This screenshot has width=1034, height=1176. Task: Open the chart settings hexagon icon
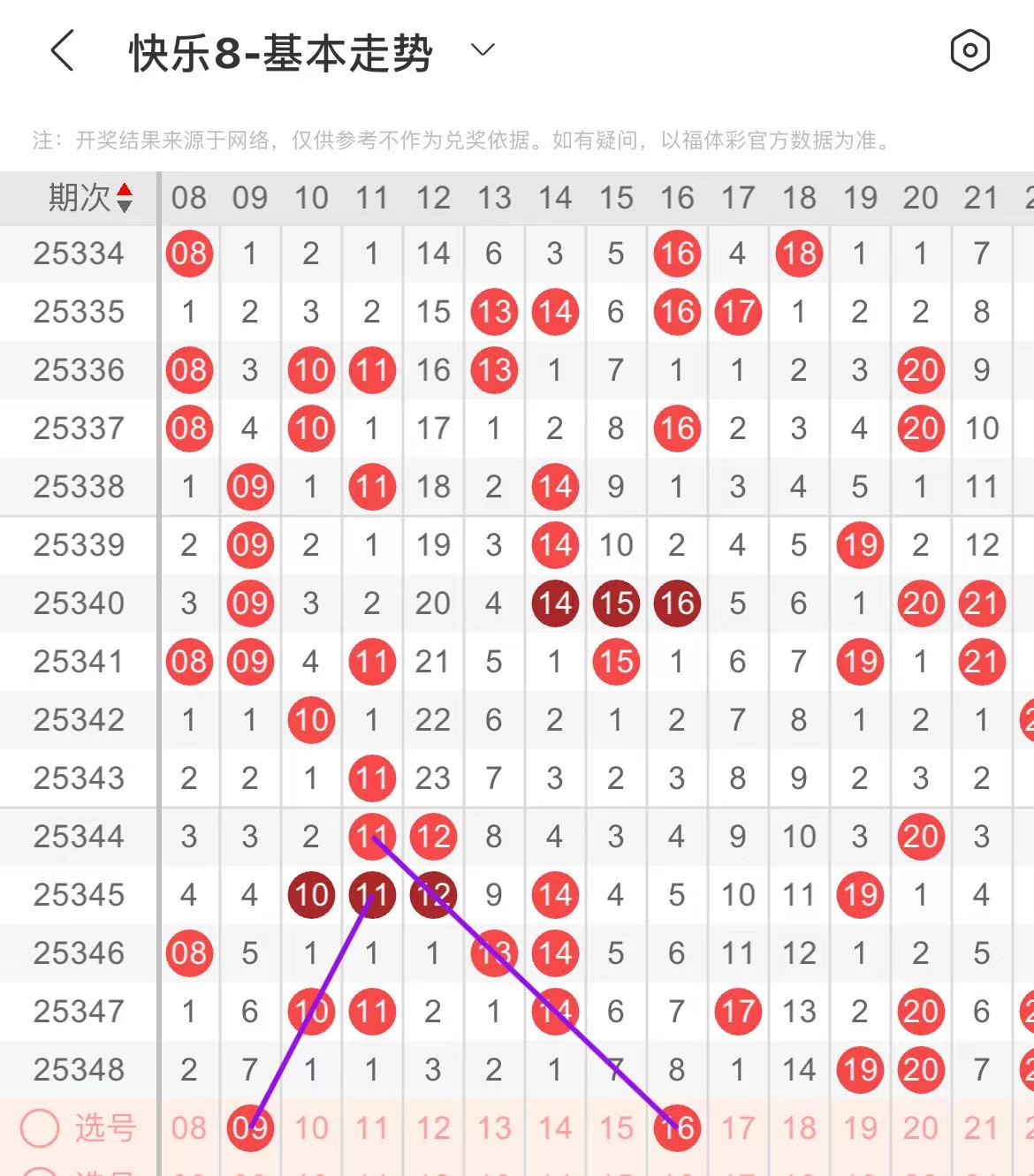[x=969, y=50]
